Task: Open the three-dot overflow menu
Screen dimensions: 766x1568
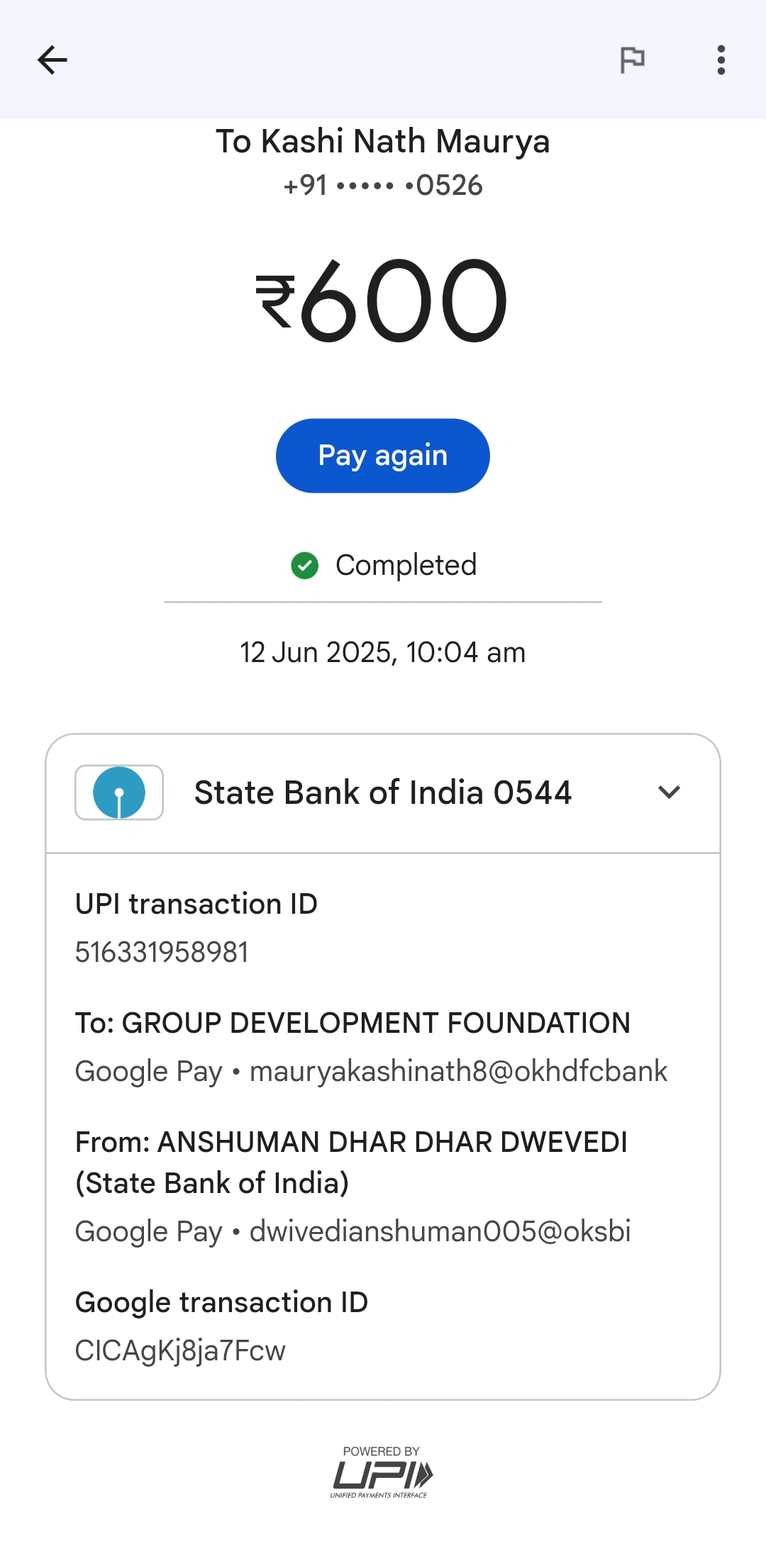Action: [721, 60]
